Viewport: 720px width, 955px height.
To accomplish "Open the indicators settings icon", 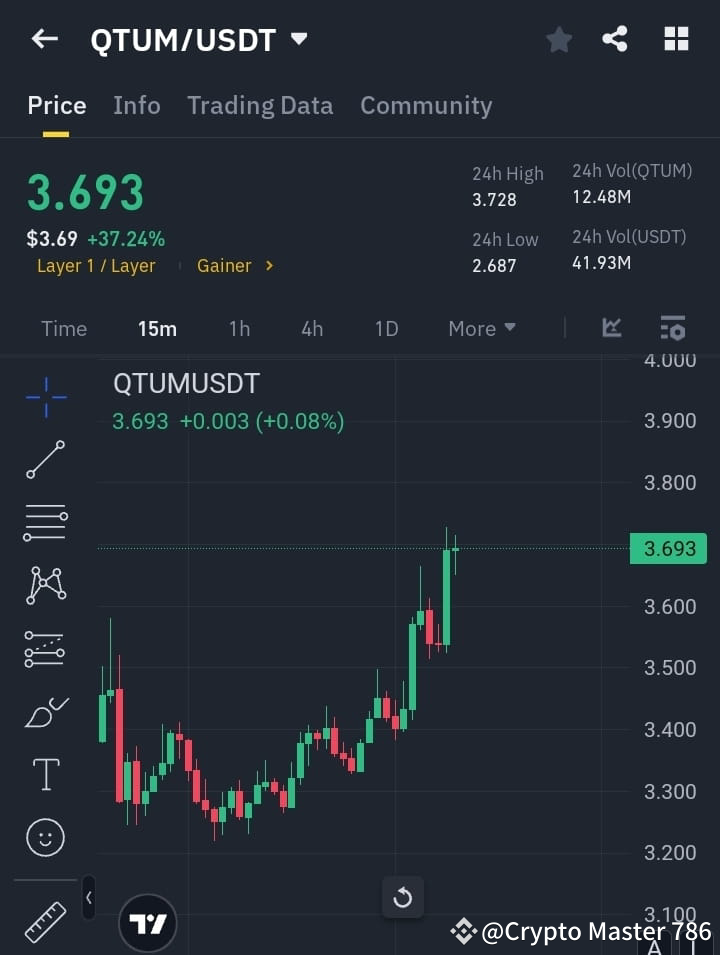I will (x=672, y=328).
